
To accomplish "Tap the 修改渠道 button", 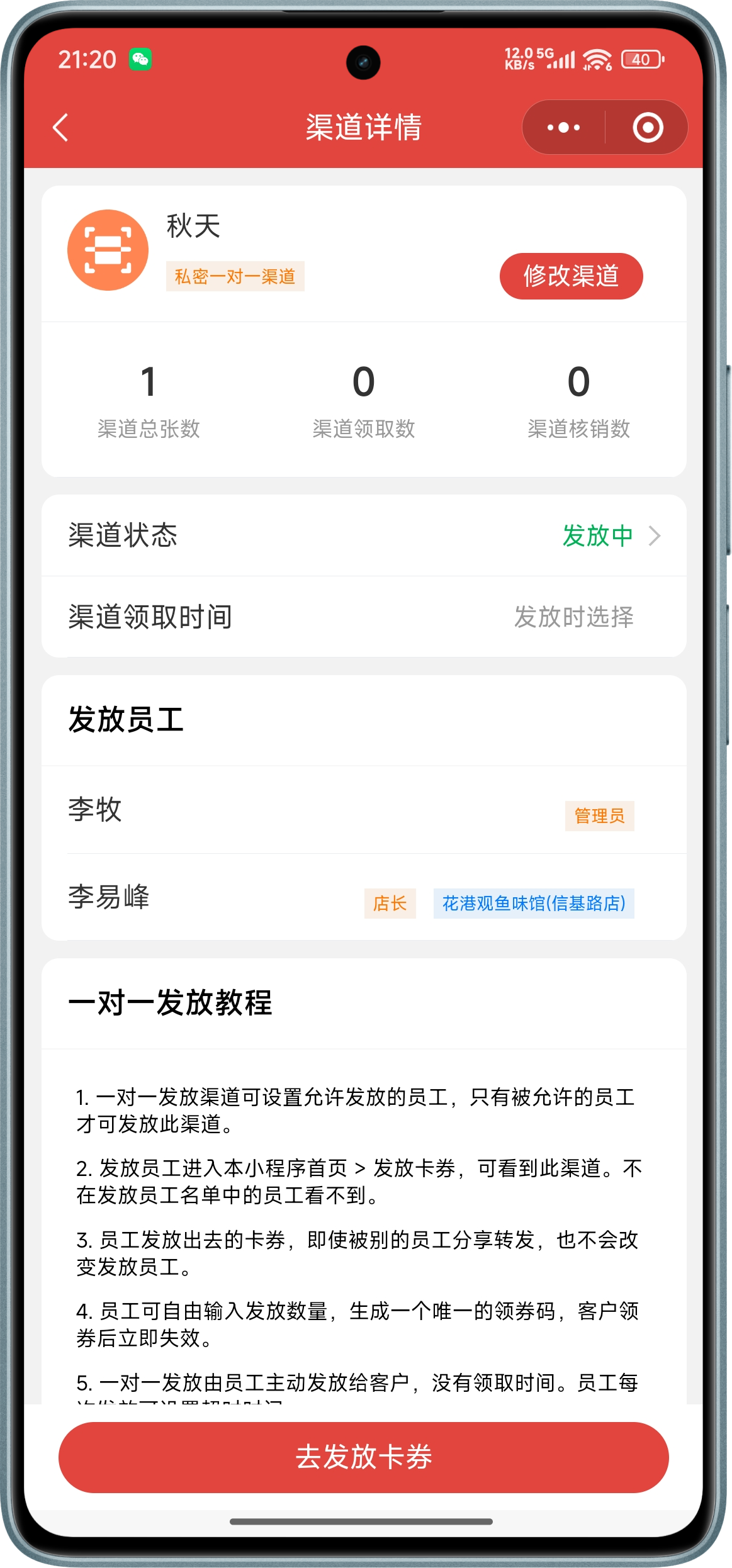I will point(571,276).
